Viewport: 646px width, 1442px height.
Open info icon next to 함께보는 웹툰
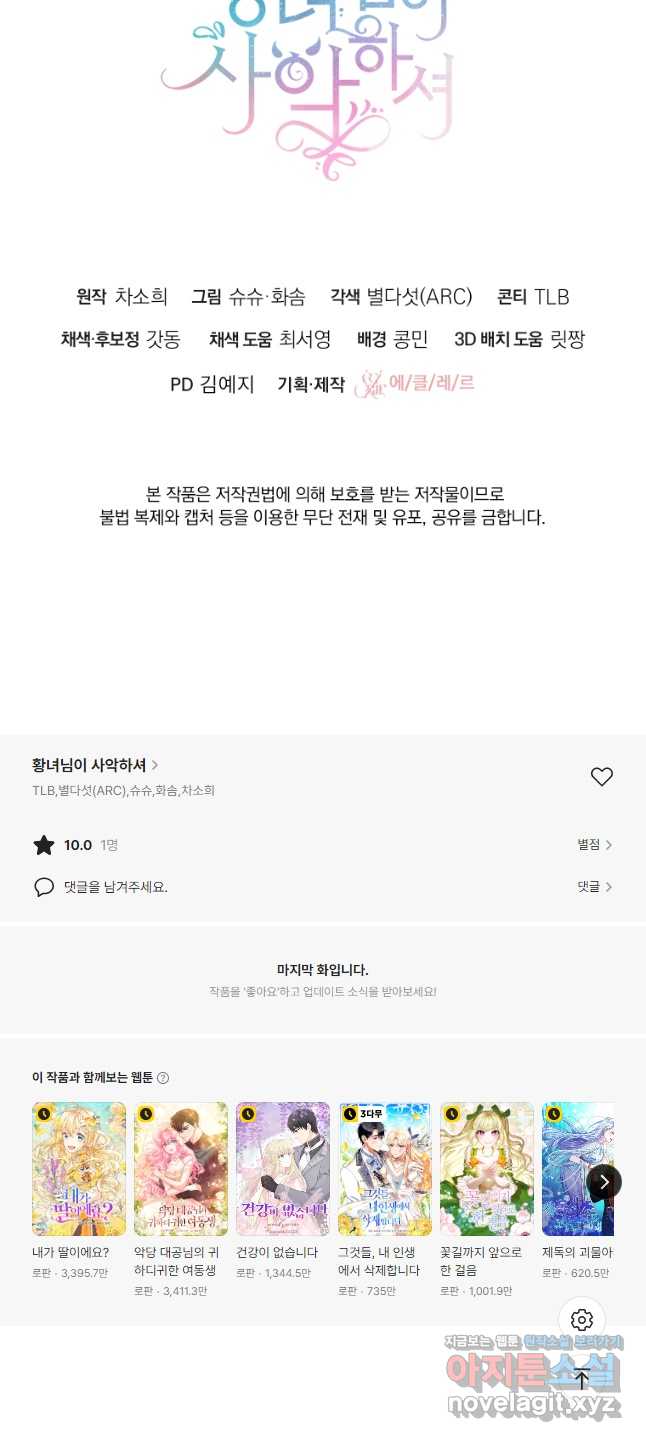pos(163,1078)
